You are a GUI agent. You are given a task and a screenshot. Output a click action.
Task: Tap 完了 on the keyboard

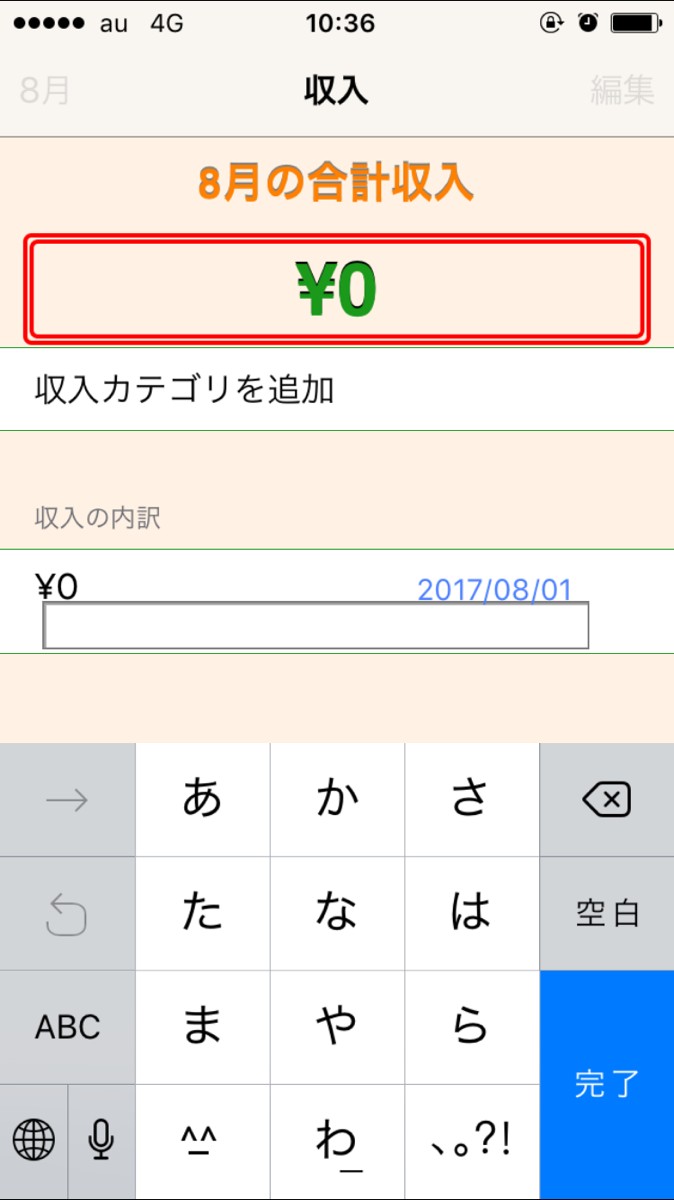point(606,1084)
